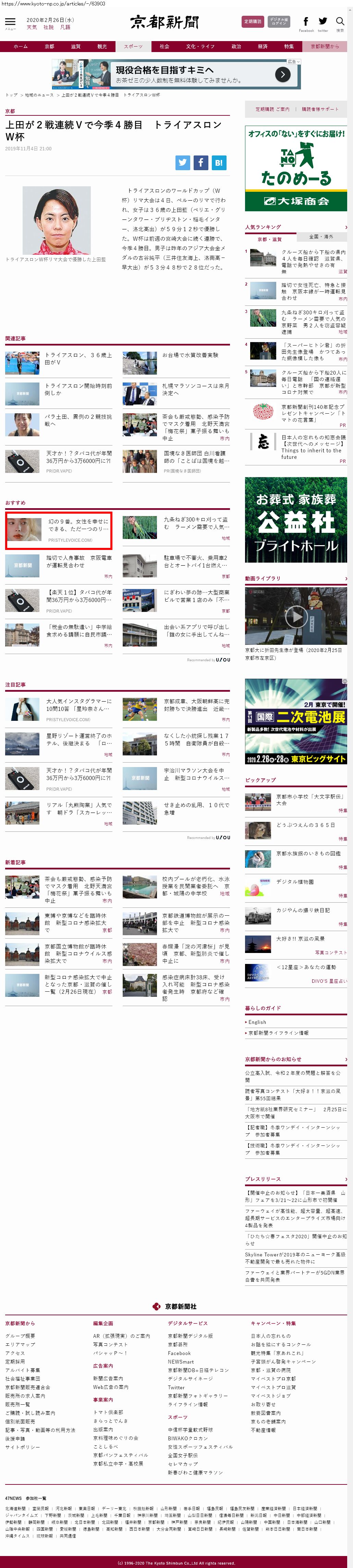The height and width of the screenshot is (1568, 353).
Task: Switch to the スポーツ navigation tab
Action: [133, 46]
